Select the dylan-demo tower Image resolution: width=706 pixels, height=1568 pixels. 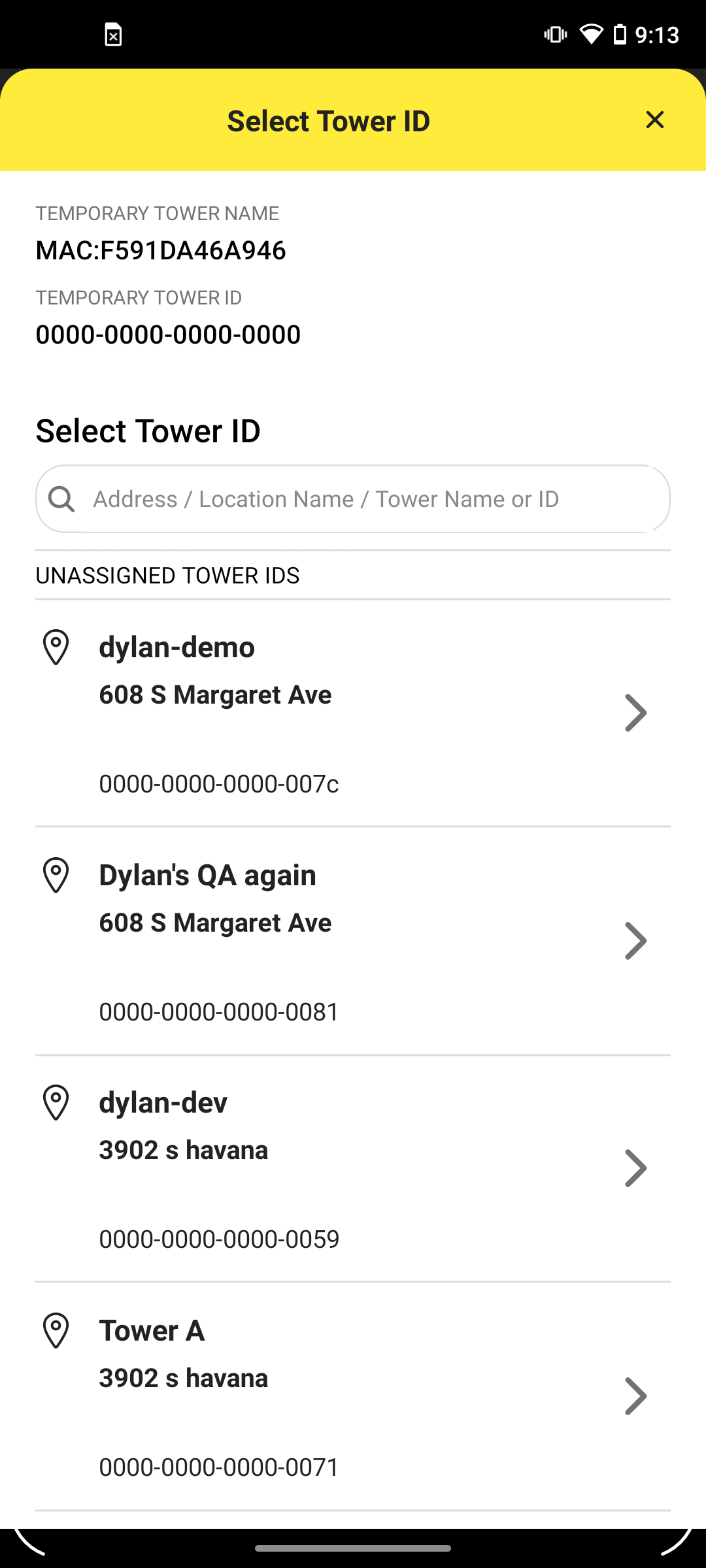[353, 713]
